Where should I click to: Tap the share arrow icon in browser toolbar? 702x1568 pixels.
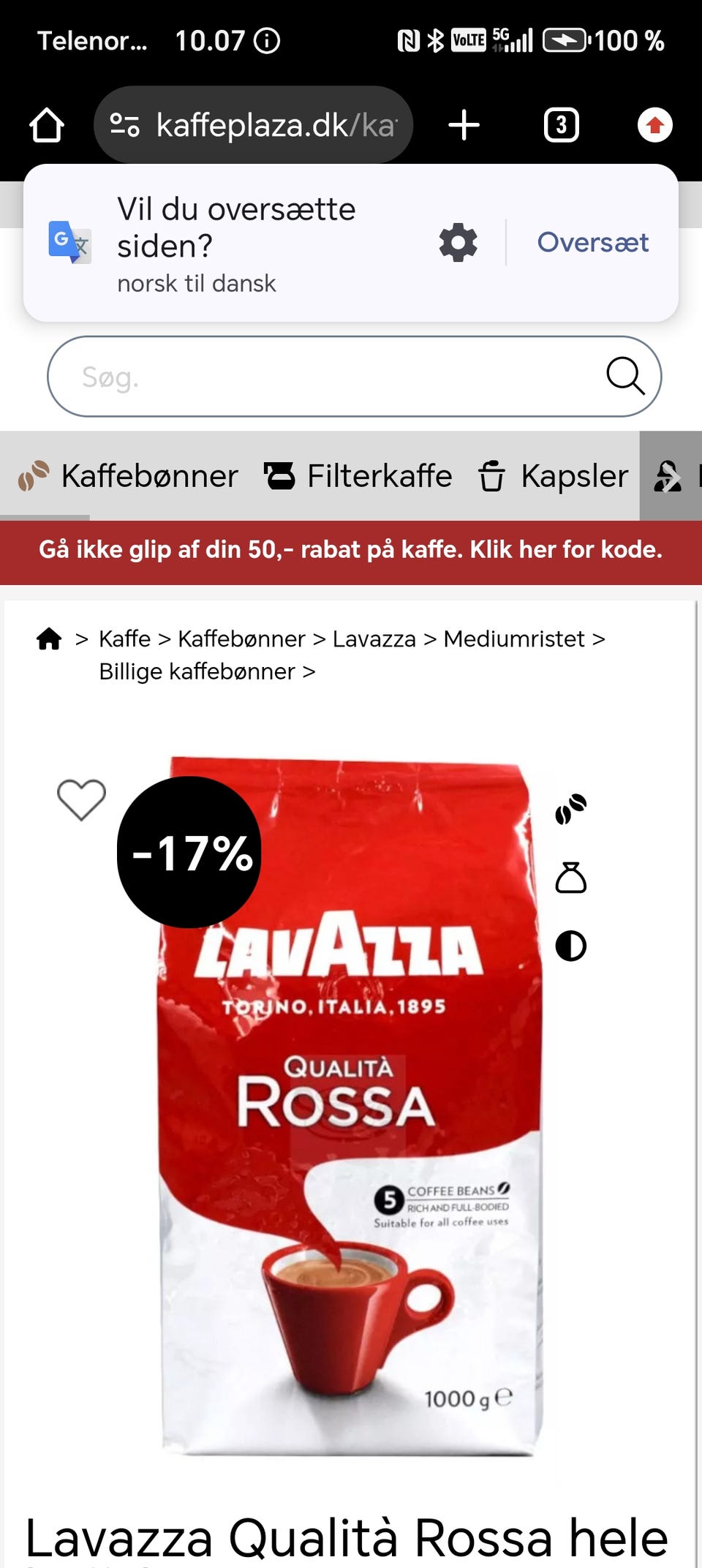point(654,124)
